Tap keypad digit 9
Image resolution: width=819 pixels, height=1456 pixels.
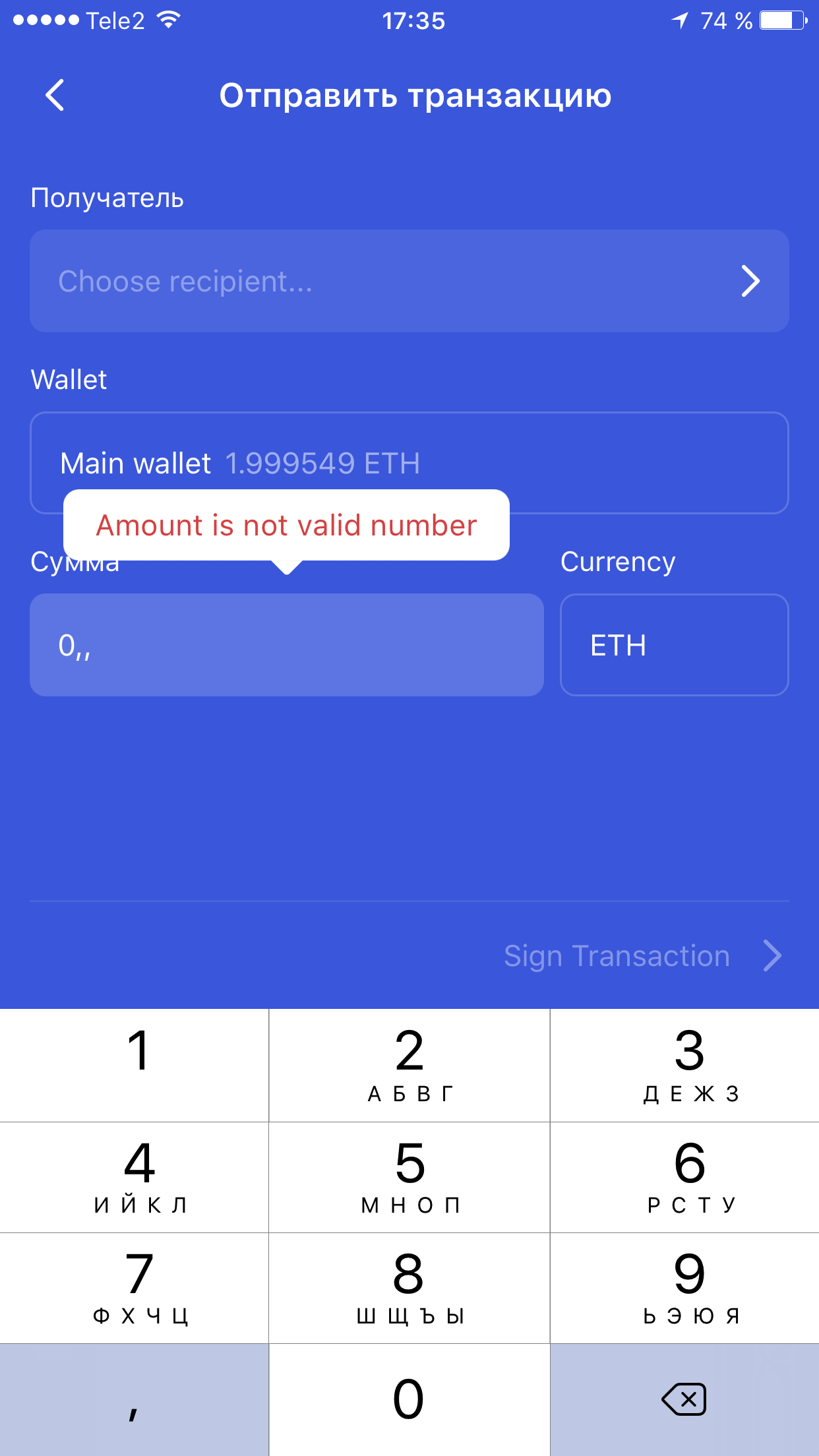point(684,1288)
